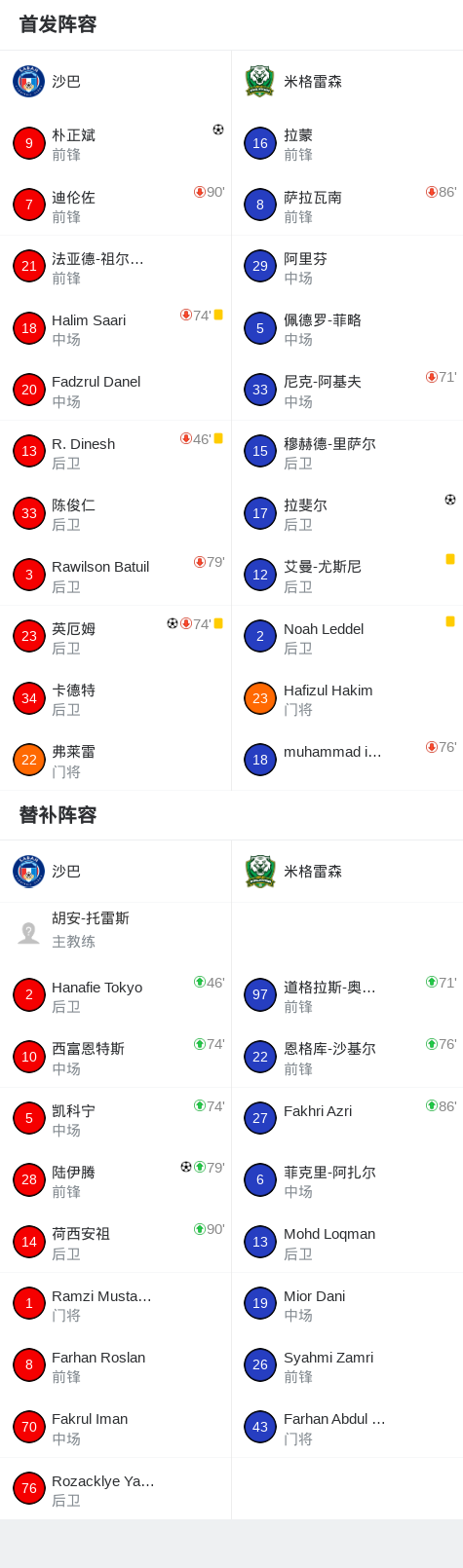Open substitute Hanafie Tokyo's profile
463x1568 pixels.
[x=115, y=995]
